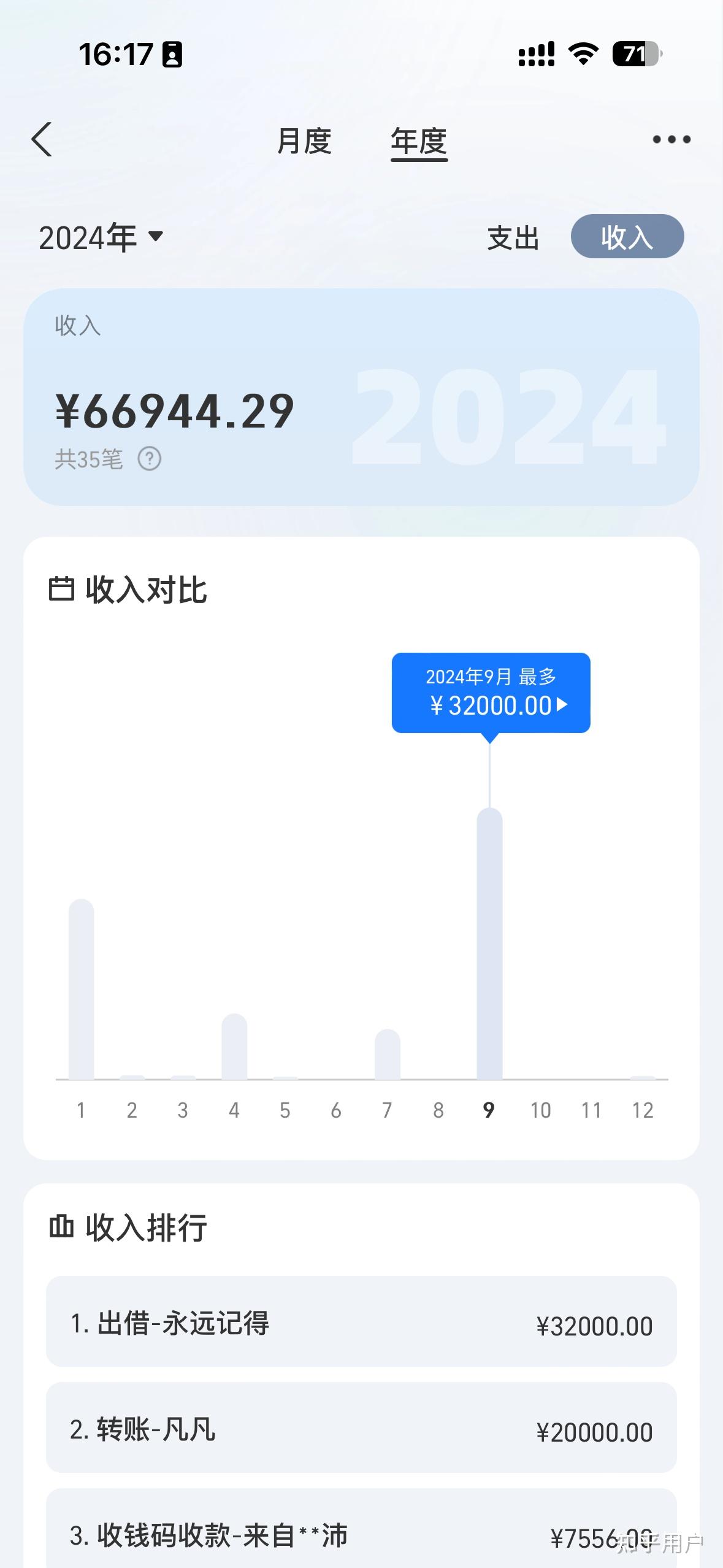Open the 2024年9月 ¥32000.00 tooltip

pyautogui.click(x=491, y=693)
